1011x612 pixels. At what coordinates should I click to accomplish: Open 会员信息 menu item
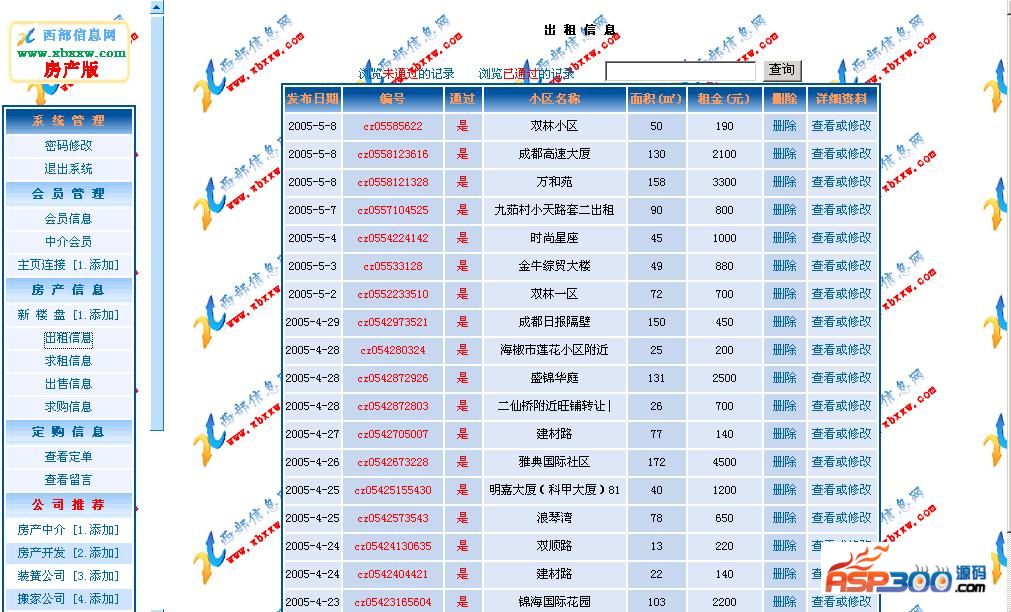point(68,218)
